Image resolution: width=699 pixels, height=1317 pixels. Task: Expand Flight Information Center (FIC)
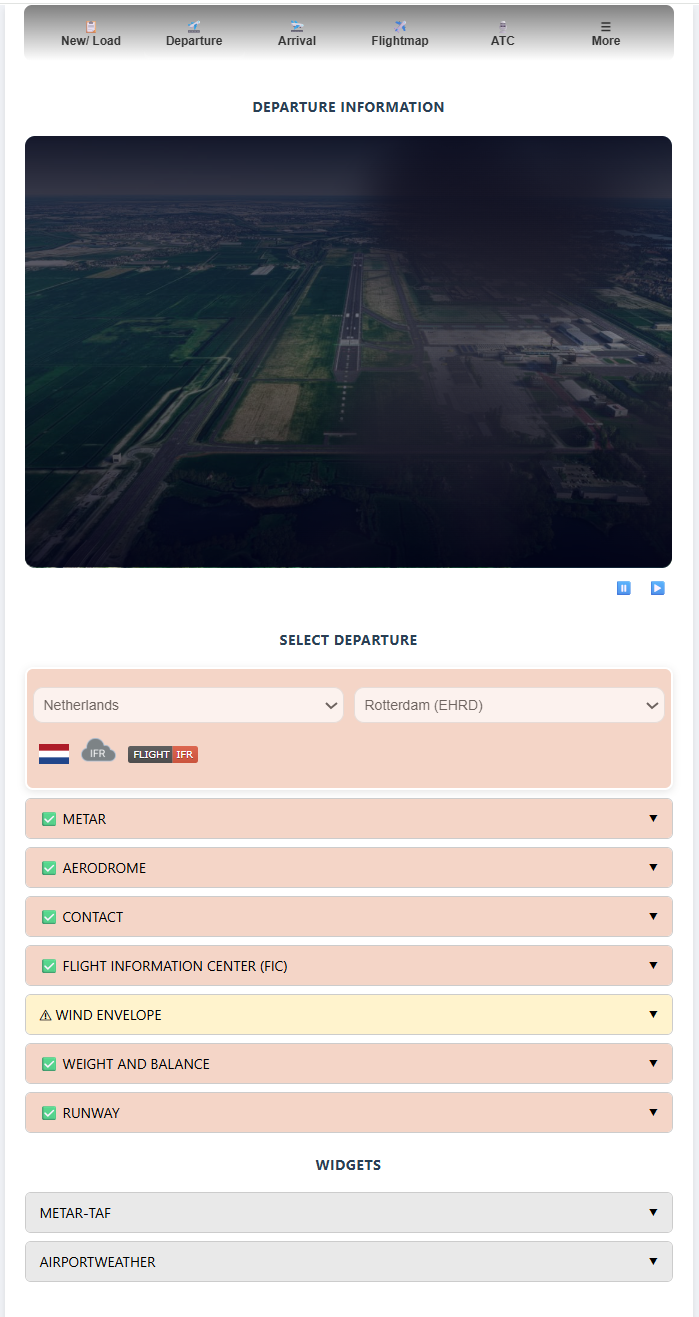pyautogui.click(x=348, y=966)
